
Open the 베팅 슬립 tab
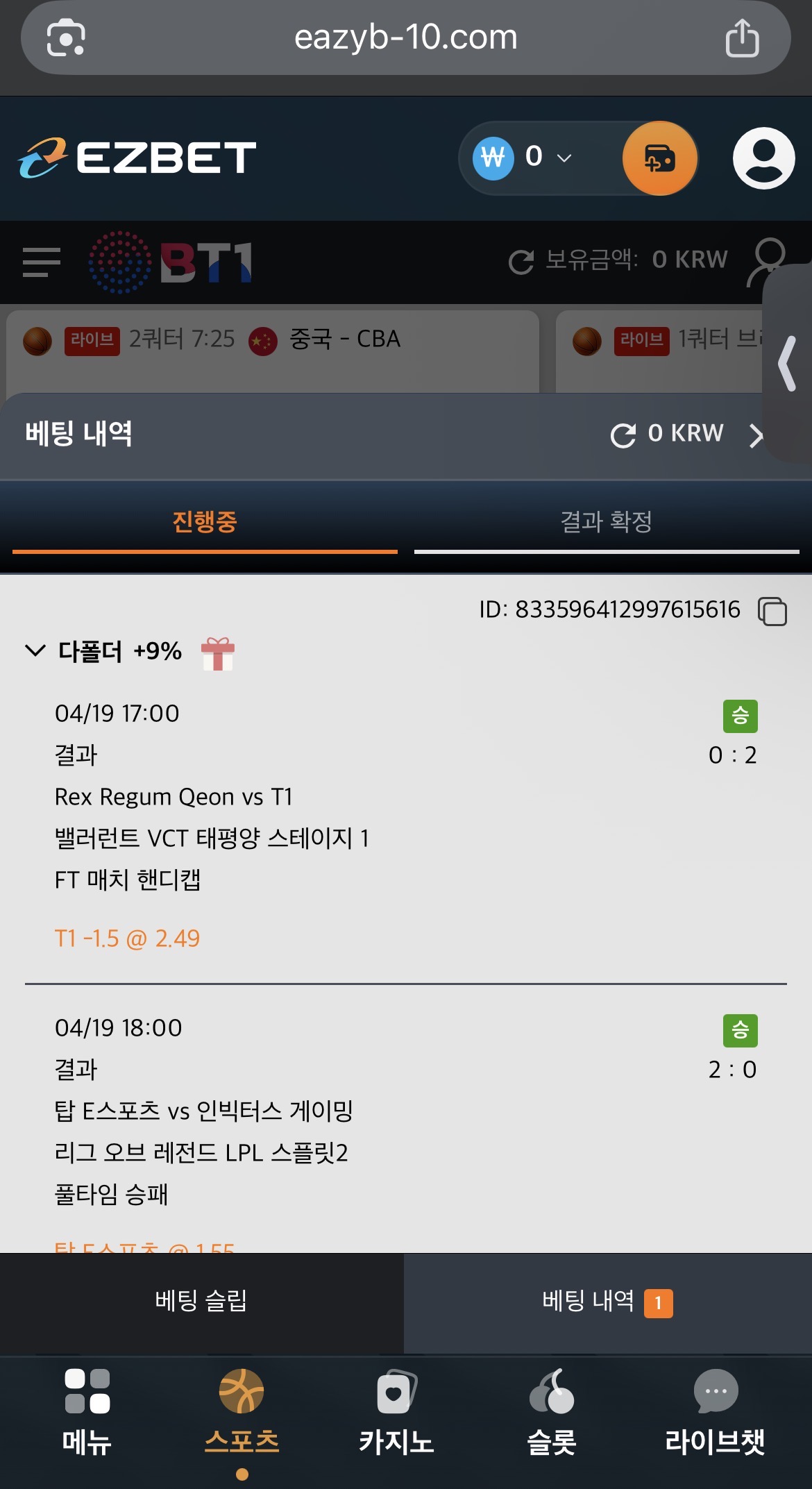(201, 1302)
